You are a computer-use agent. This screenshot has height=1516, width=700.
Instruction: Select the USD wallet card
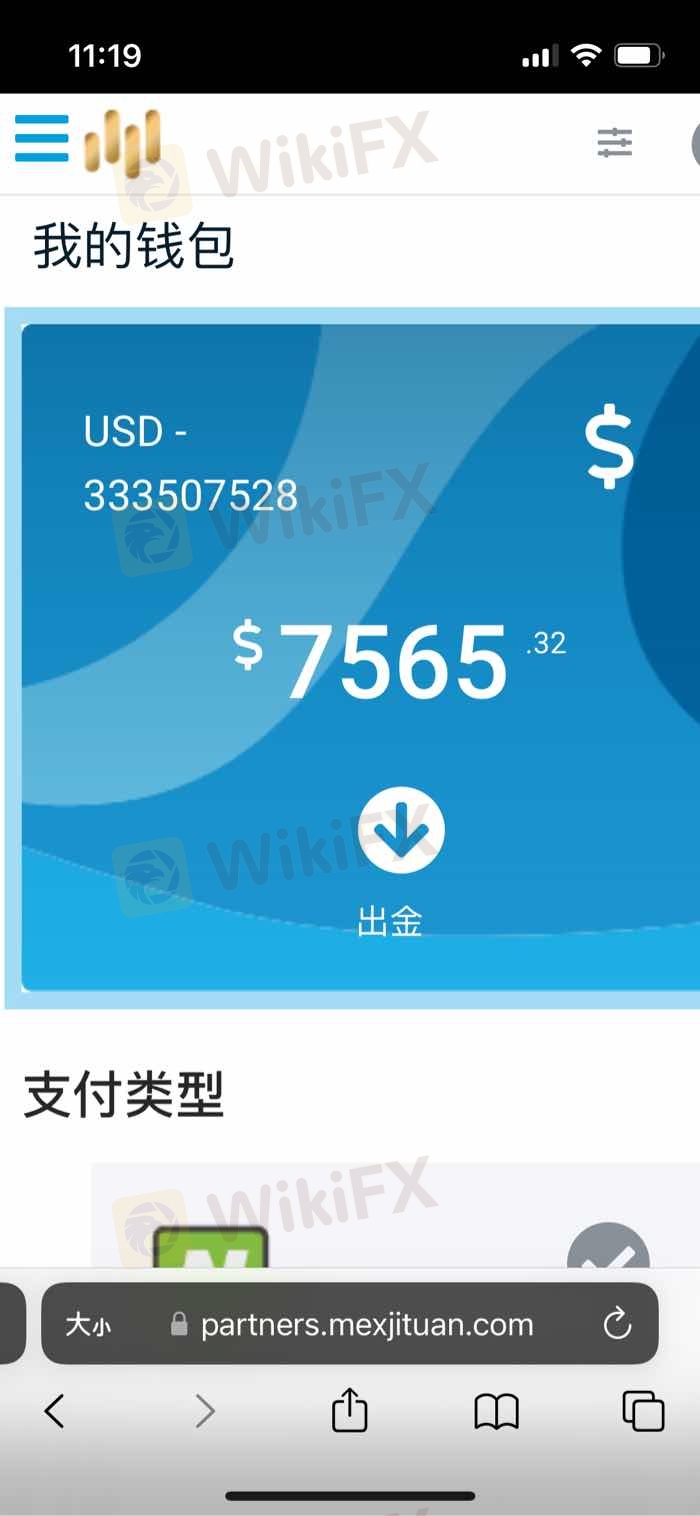click(360, 560)
